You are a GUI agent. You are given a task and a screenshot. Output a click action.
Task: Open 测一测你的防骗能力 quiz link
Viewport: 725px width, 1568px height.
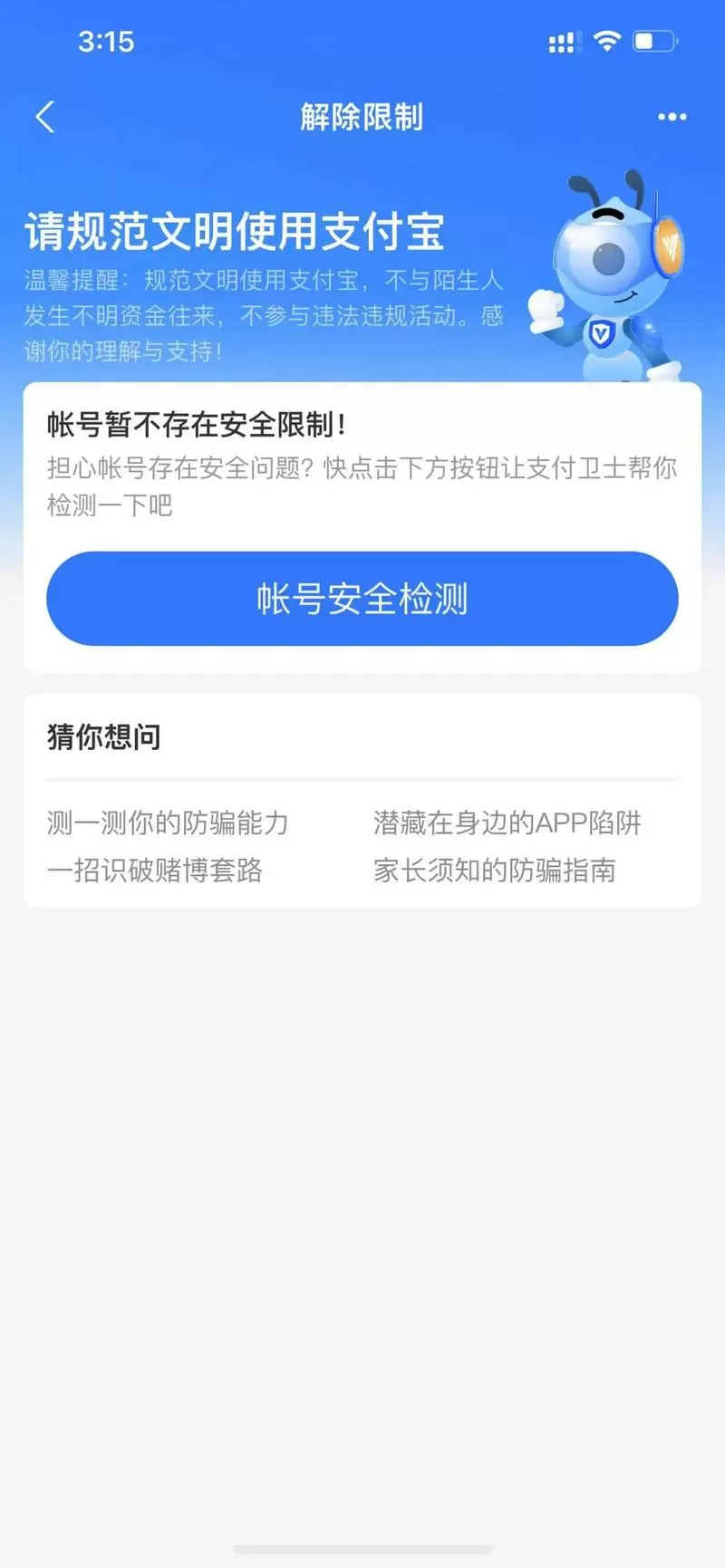pyautogui.click(x=167, y=824)
